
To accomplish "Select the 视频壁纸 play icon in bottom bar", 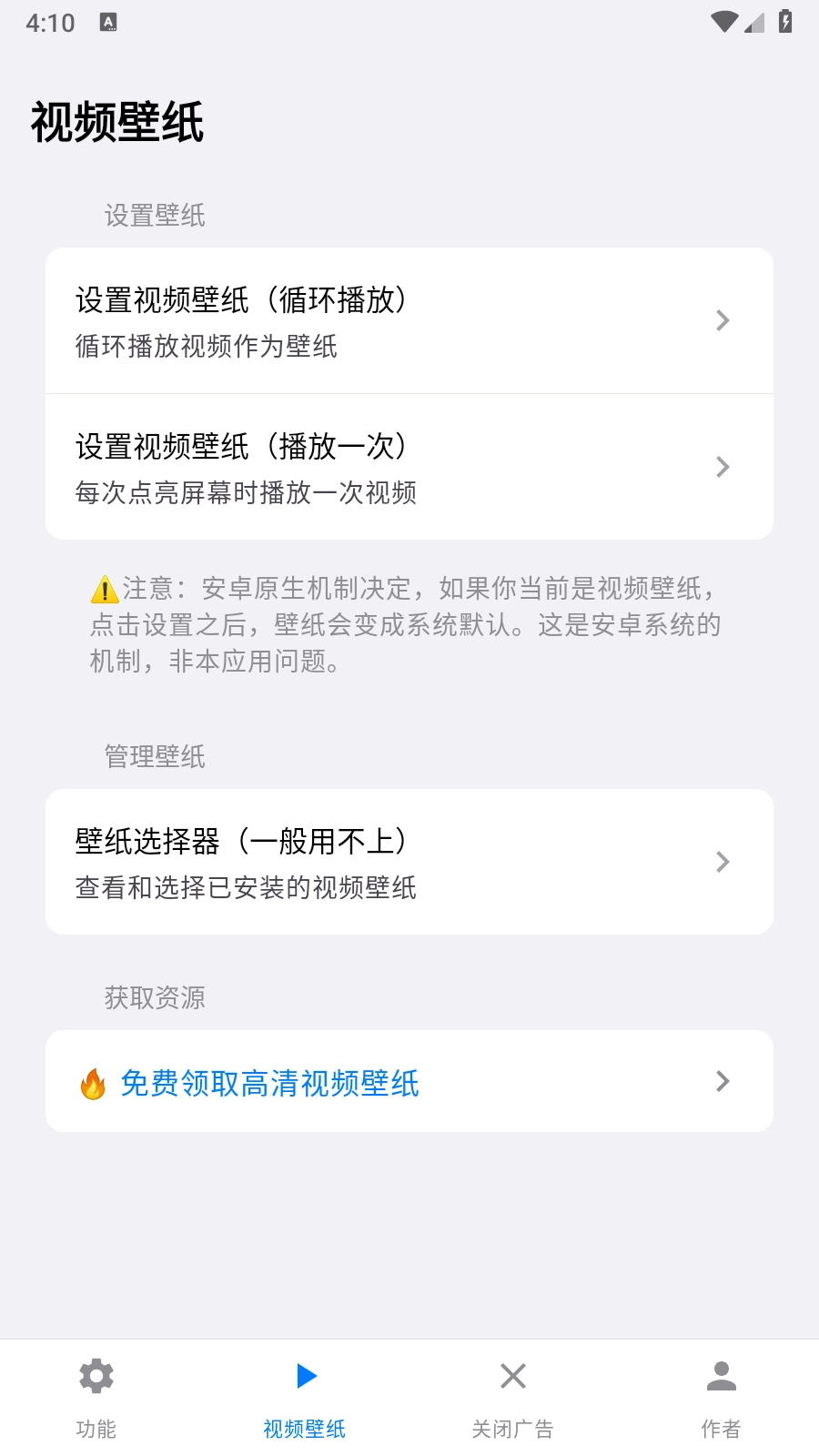I will pos(304,1376).
